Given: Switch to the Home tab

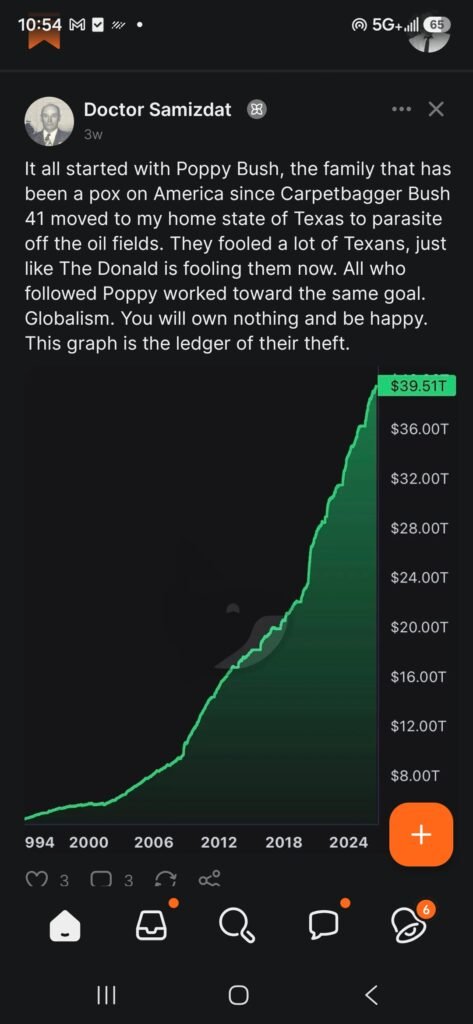Looking at the screenshot, I should tap(65, 925).
